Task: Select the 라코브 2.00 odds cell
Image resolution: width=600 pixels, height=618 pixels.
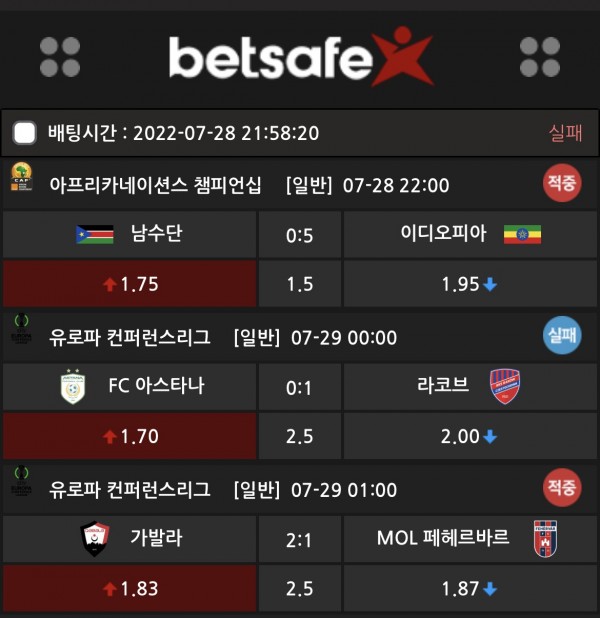Action: 469,436
